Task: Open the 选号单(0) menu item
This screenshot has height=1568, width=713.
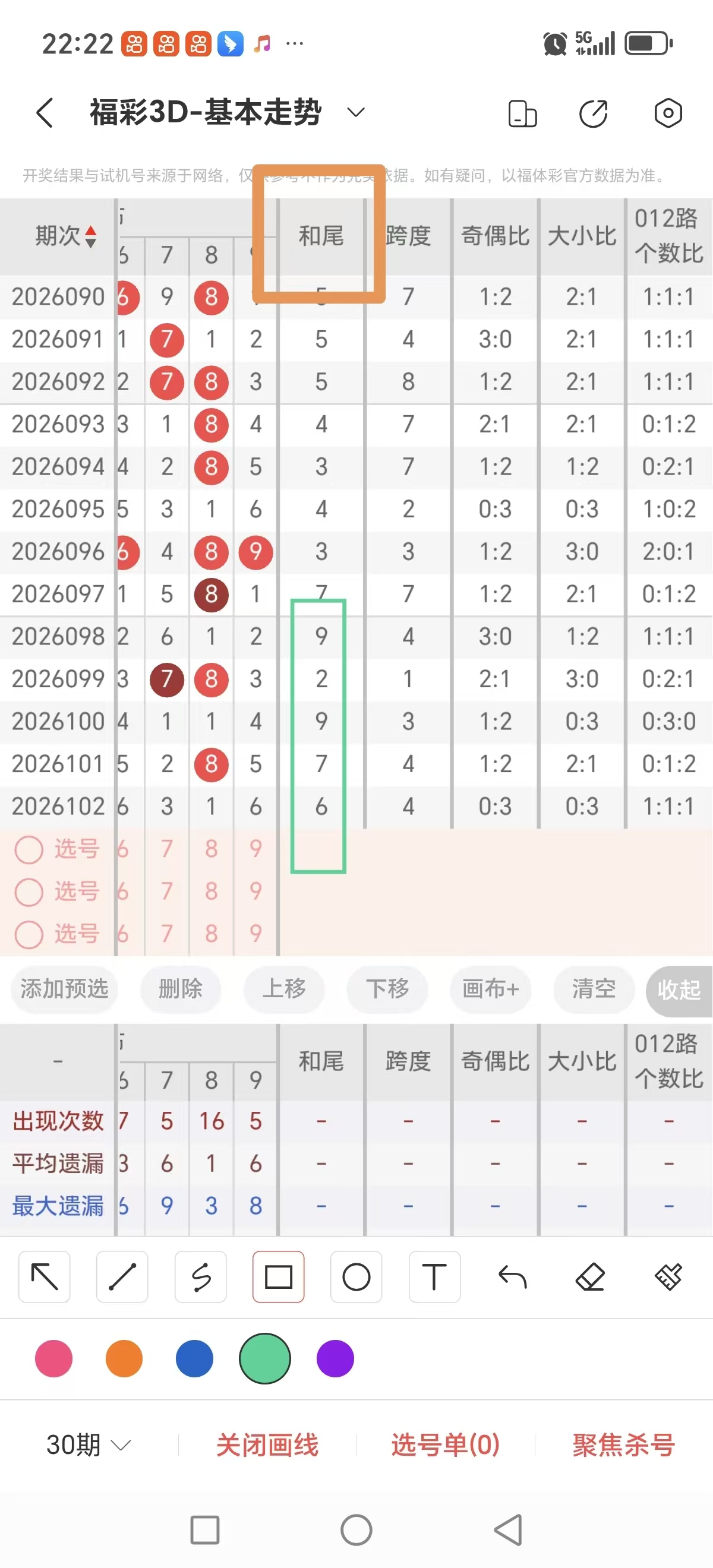Action: [x=445, y=1444]
